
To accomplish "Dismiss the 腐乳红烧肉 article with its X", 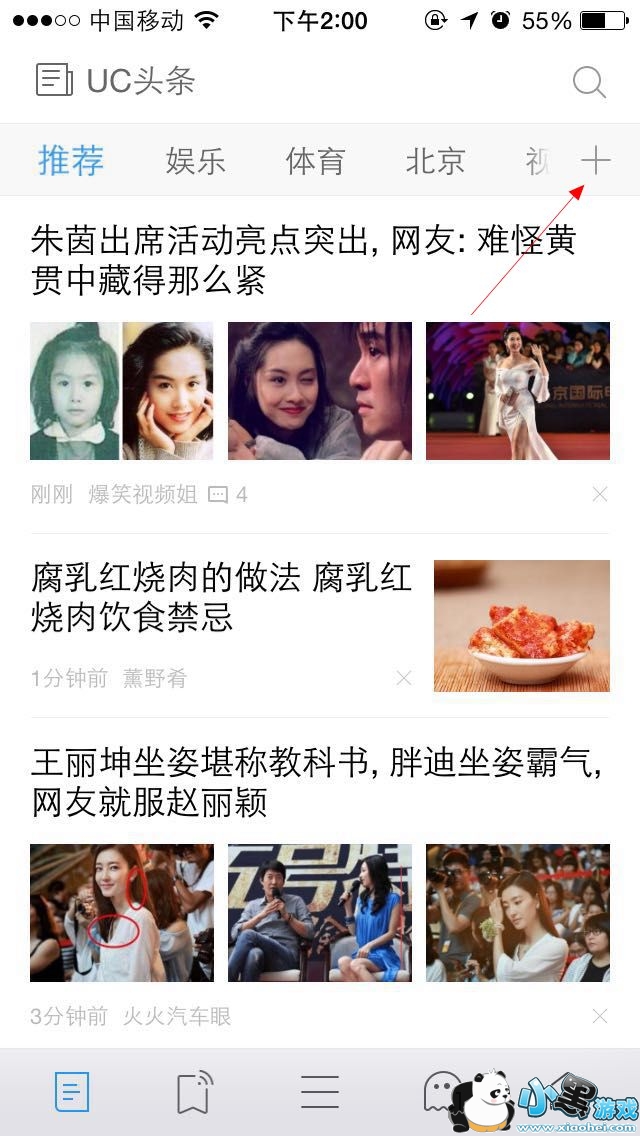I will coord(404,678).
